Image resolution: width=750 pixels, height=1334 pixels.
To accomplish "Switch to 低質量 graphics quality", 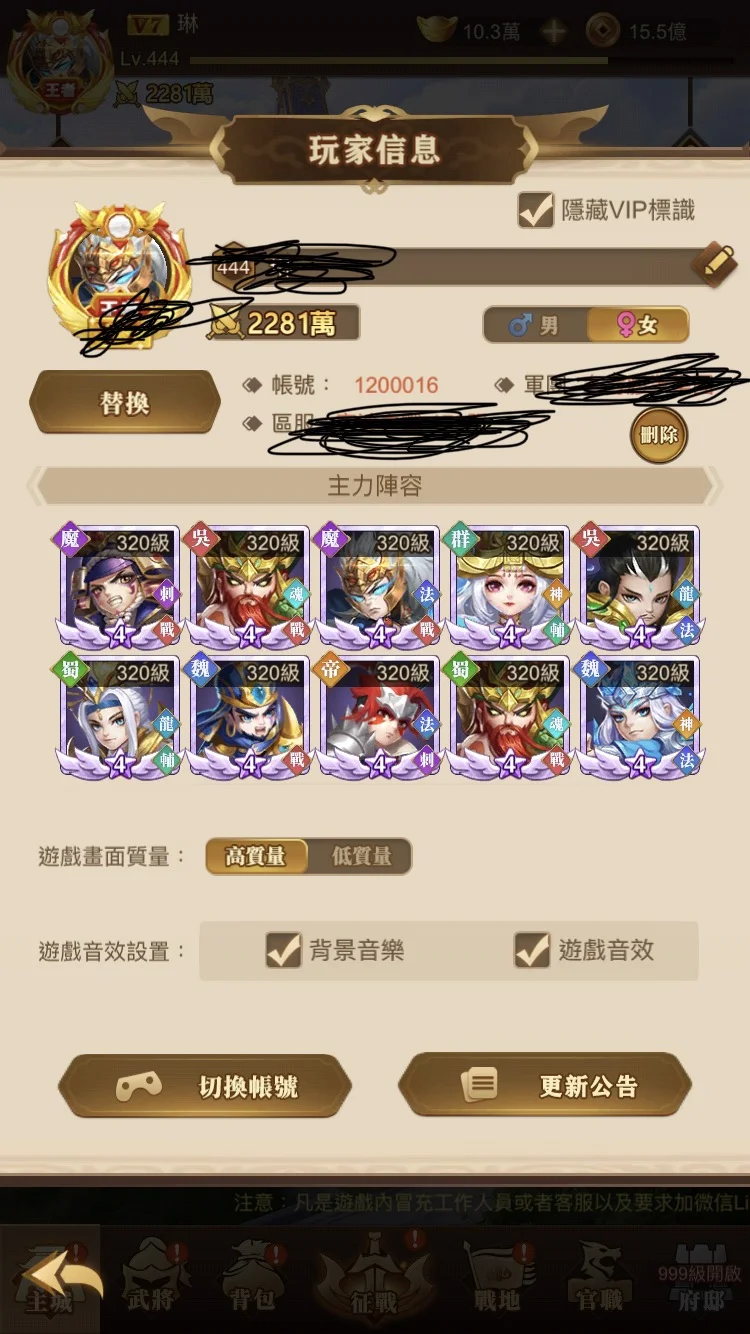I will [x=361, y=857].
